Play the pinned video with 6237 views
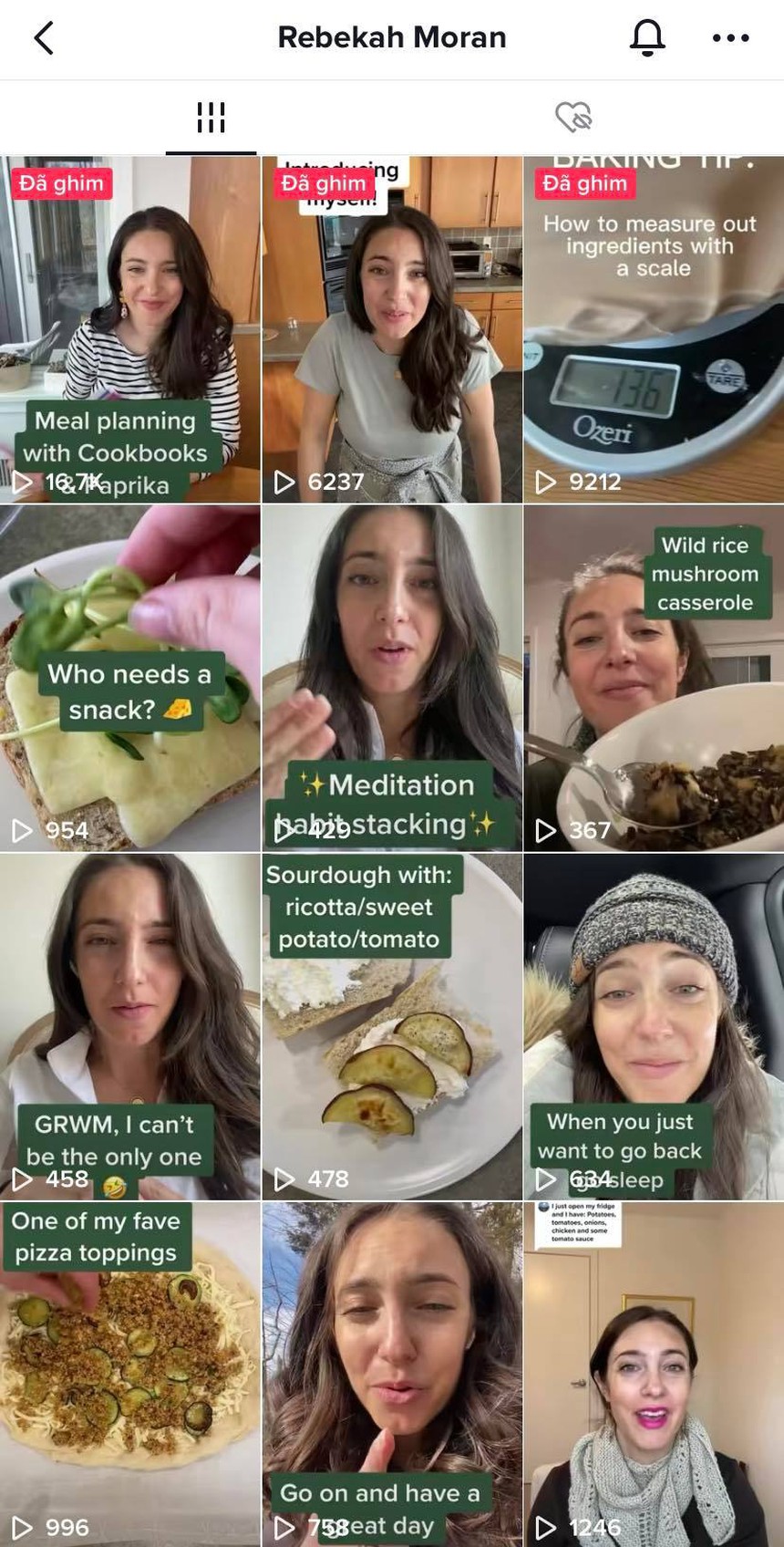Image resolution: width=784 pixels, height=1547 pixels. pyautogui.click(x=392, y=328)
